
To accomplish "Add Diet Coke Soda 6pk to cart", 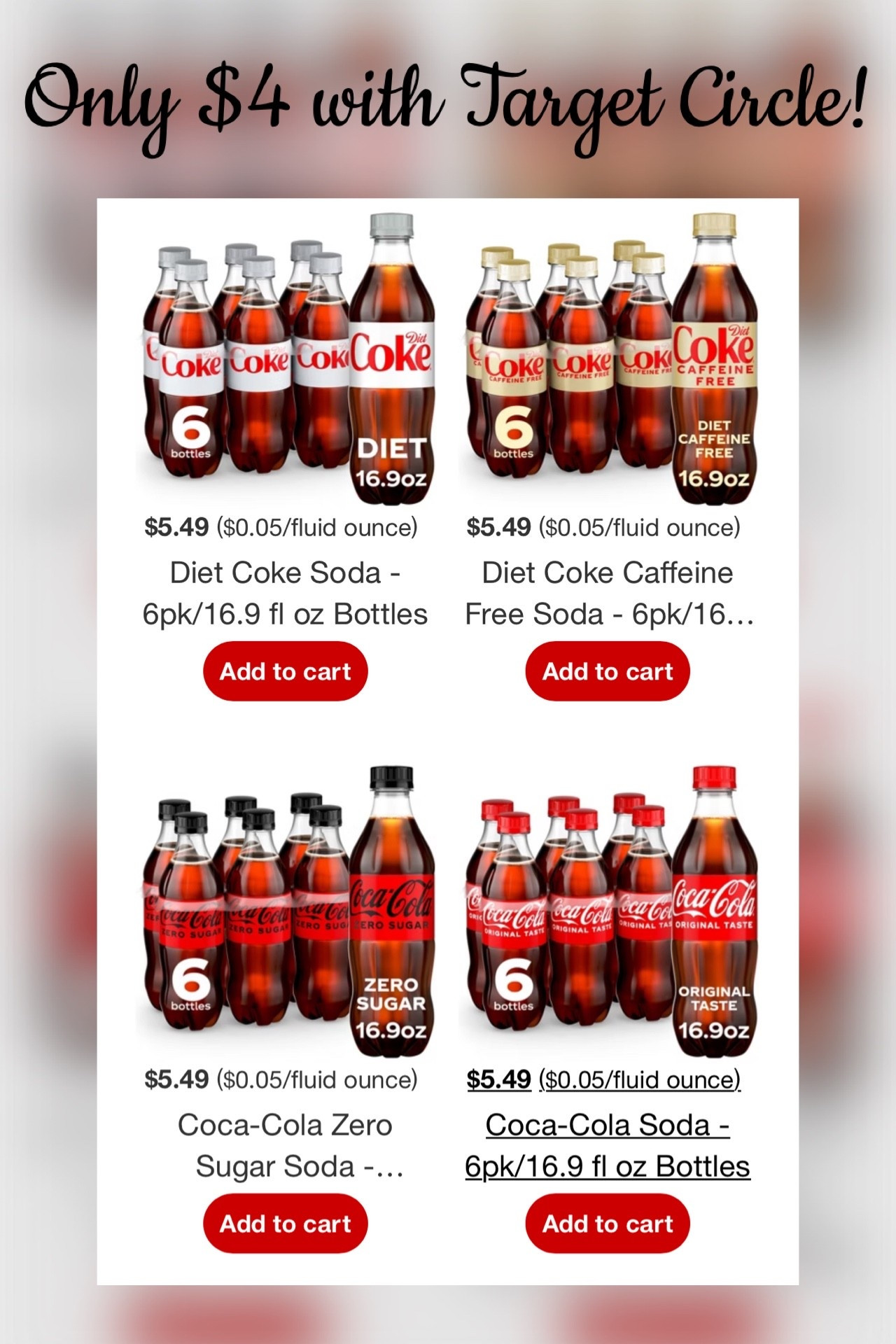I will (284, 671).
